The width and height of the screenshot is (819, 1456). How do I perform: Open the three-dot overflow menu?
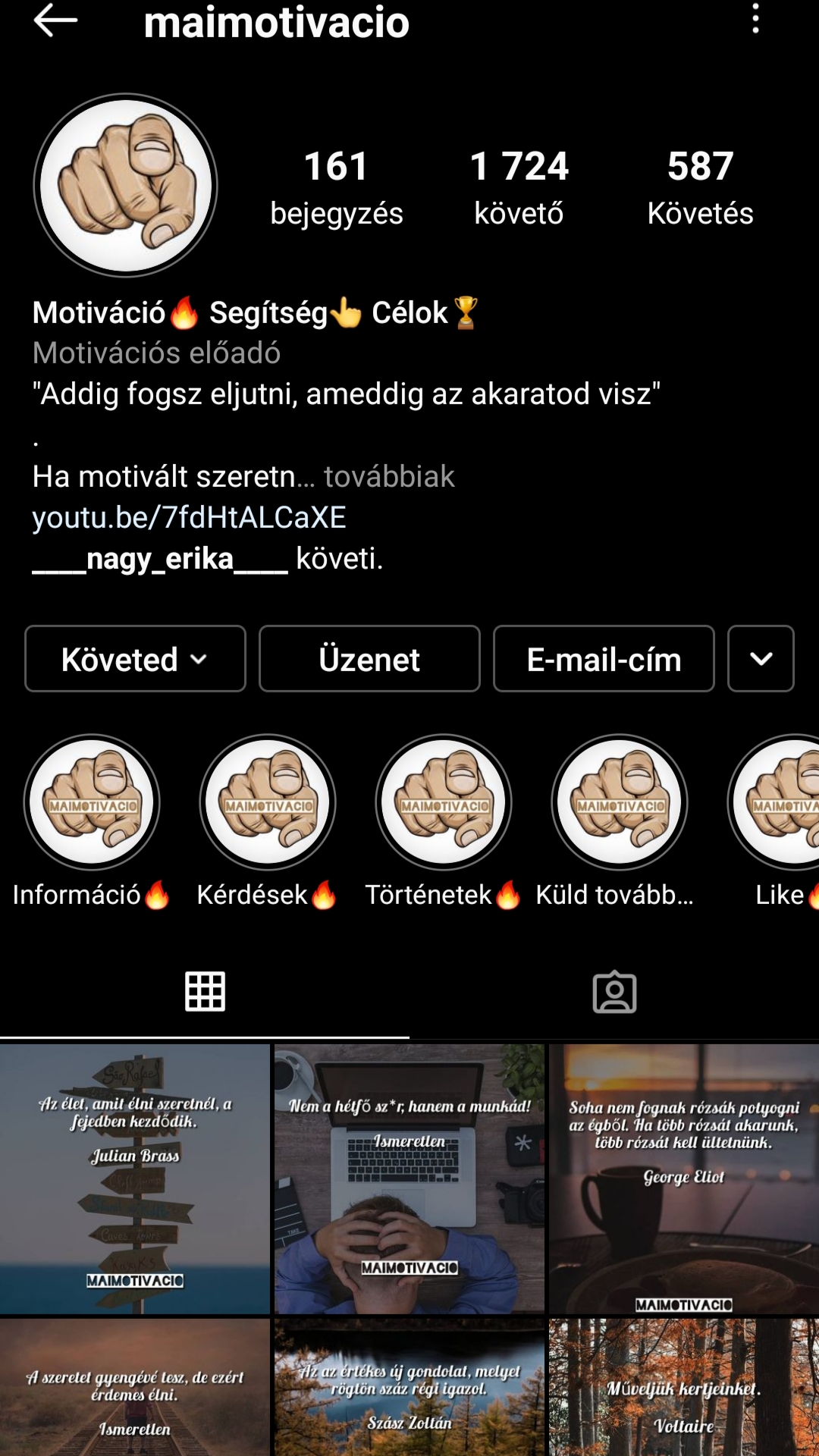(x=755, y=19)
